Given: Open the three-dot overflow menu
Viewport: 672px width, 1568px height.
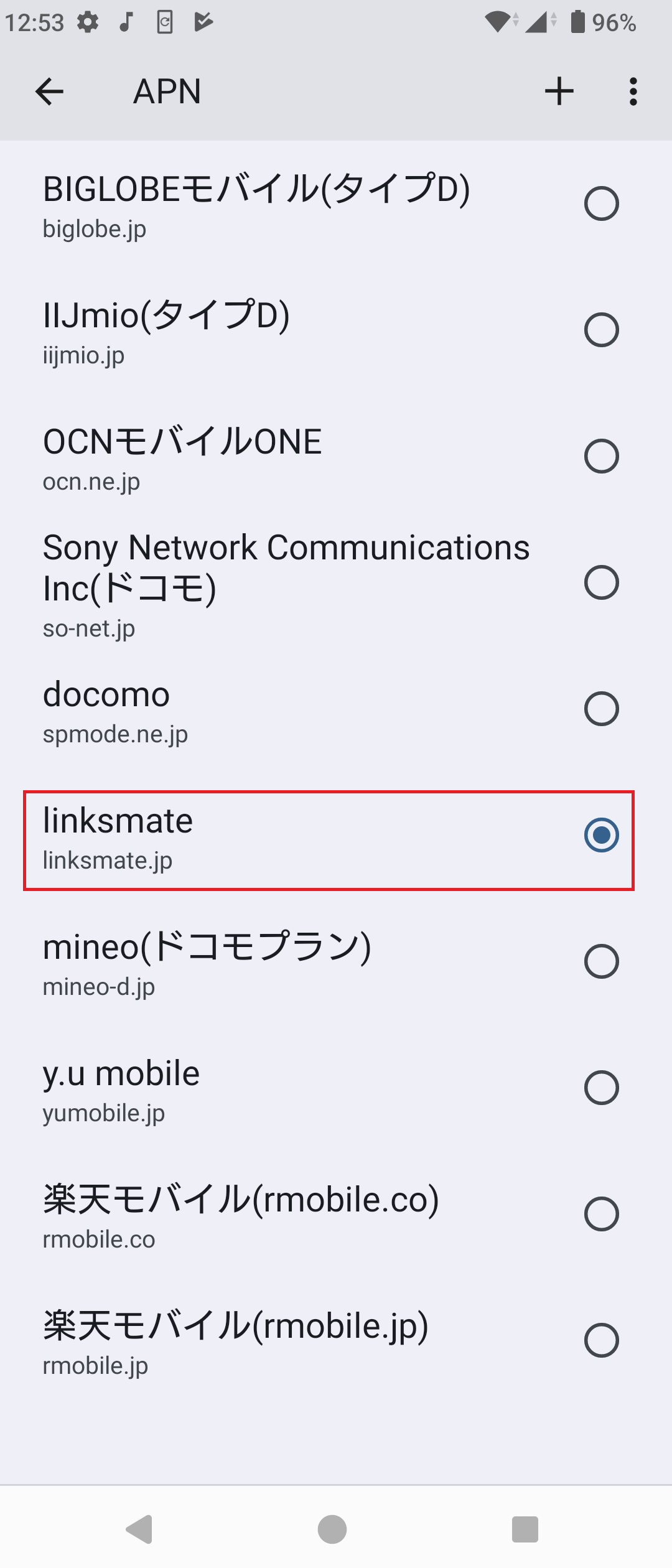Looking at the screenshot, I should click(632, 92).
